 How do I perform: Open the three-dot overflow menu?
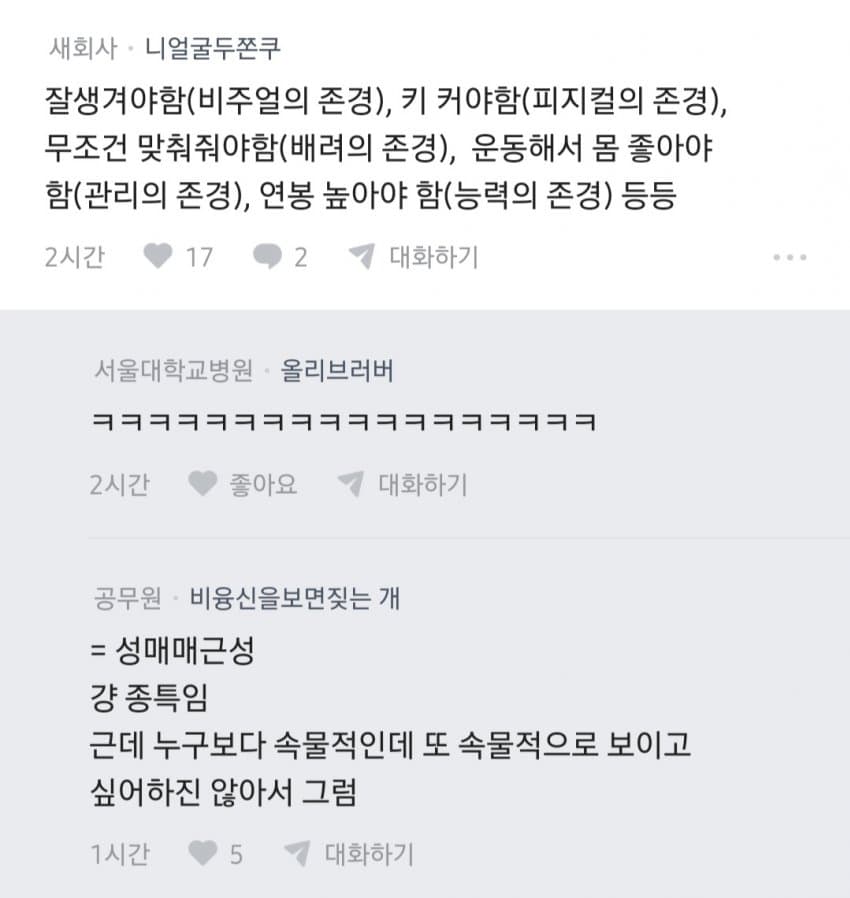pyautogui.click(x=790, y=257)
